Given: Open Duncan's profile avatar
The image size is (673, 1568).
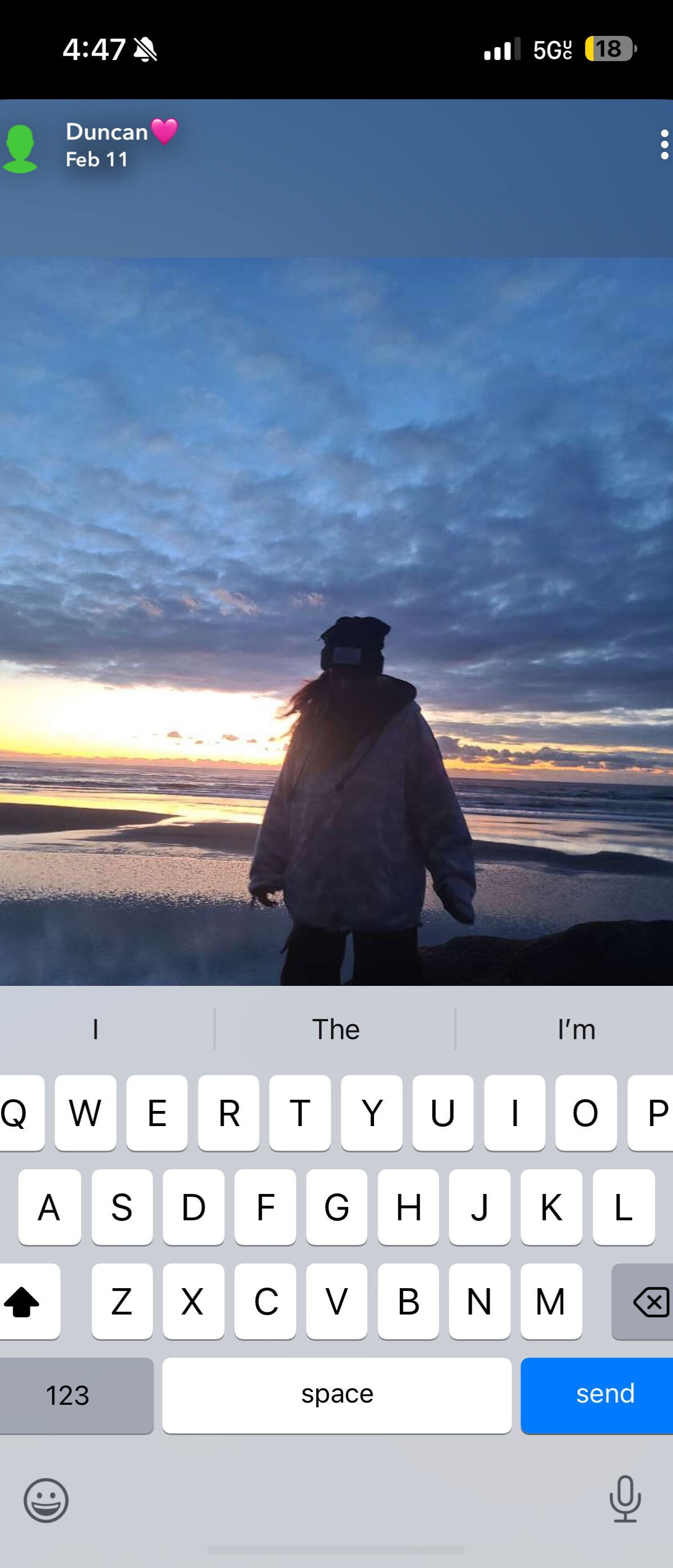Looking at the screenshot, I should point(20,148).
